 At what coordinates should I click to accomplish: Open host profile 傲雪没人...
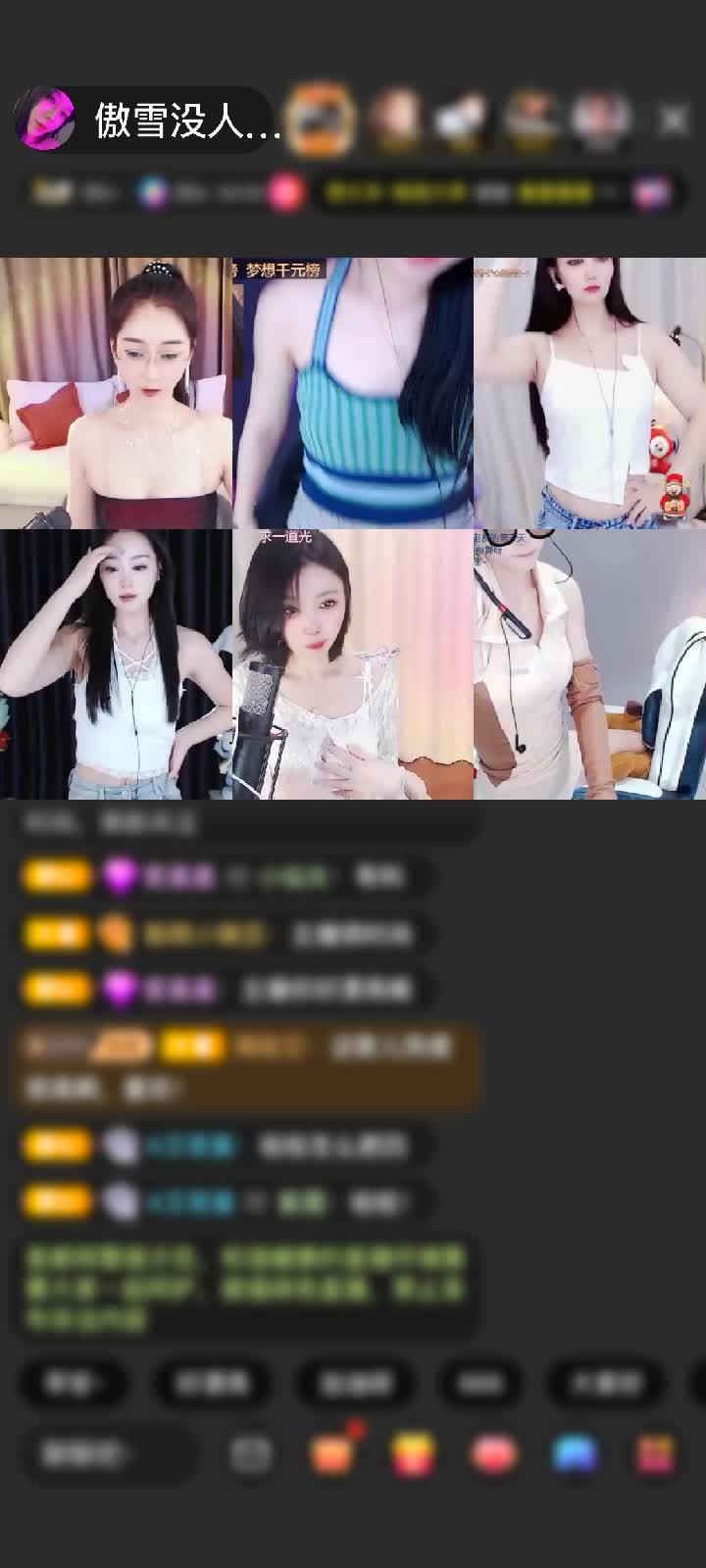click(x=147, y=122)
